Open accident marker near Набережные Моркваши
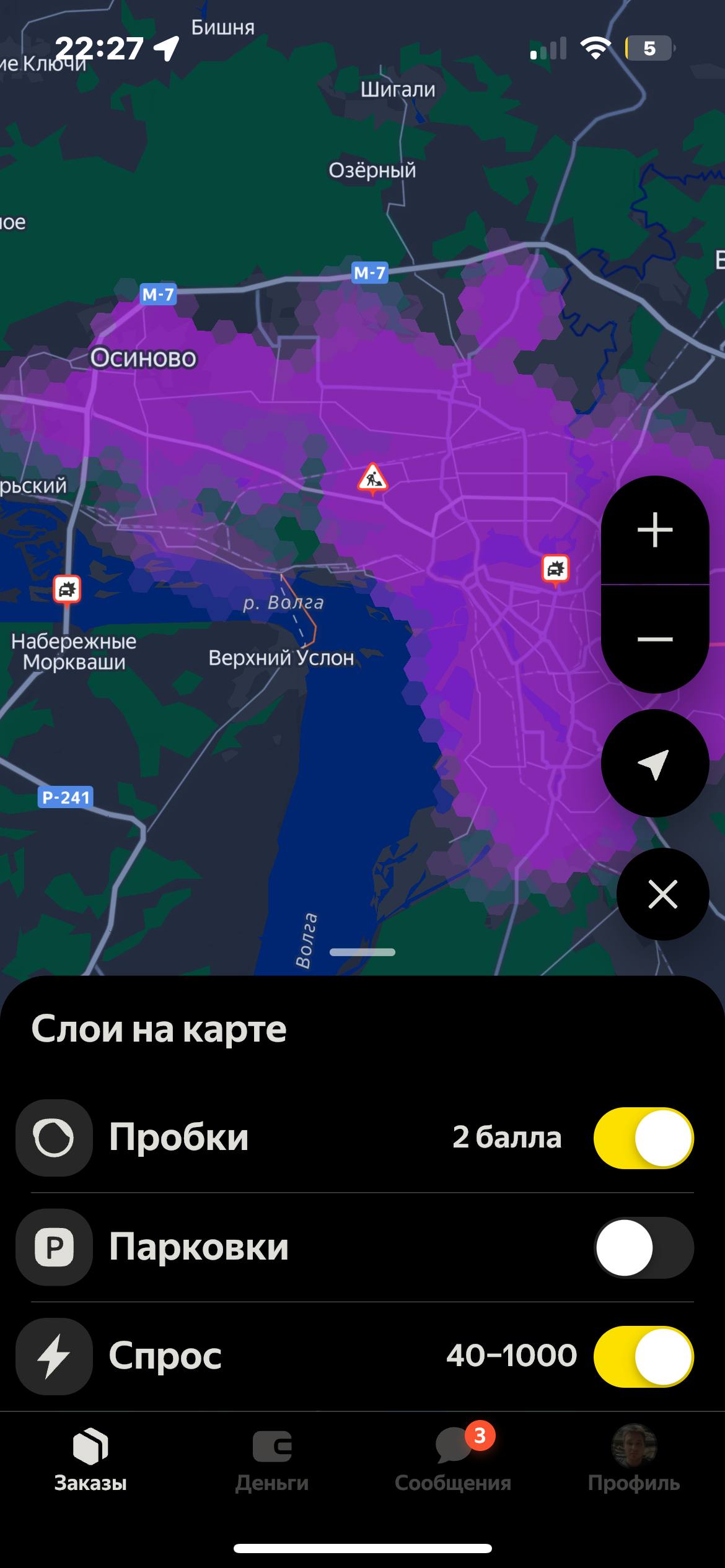 tap(67, 589)
